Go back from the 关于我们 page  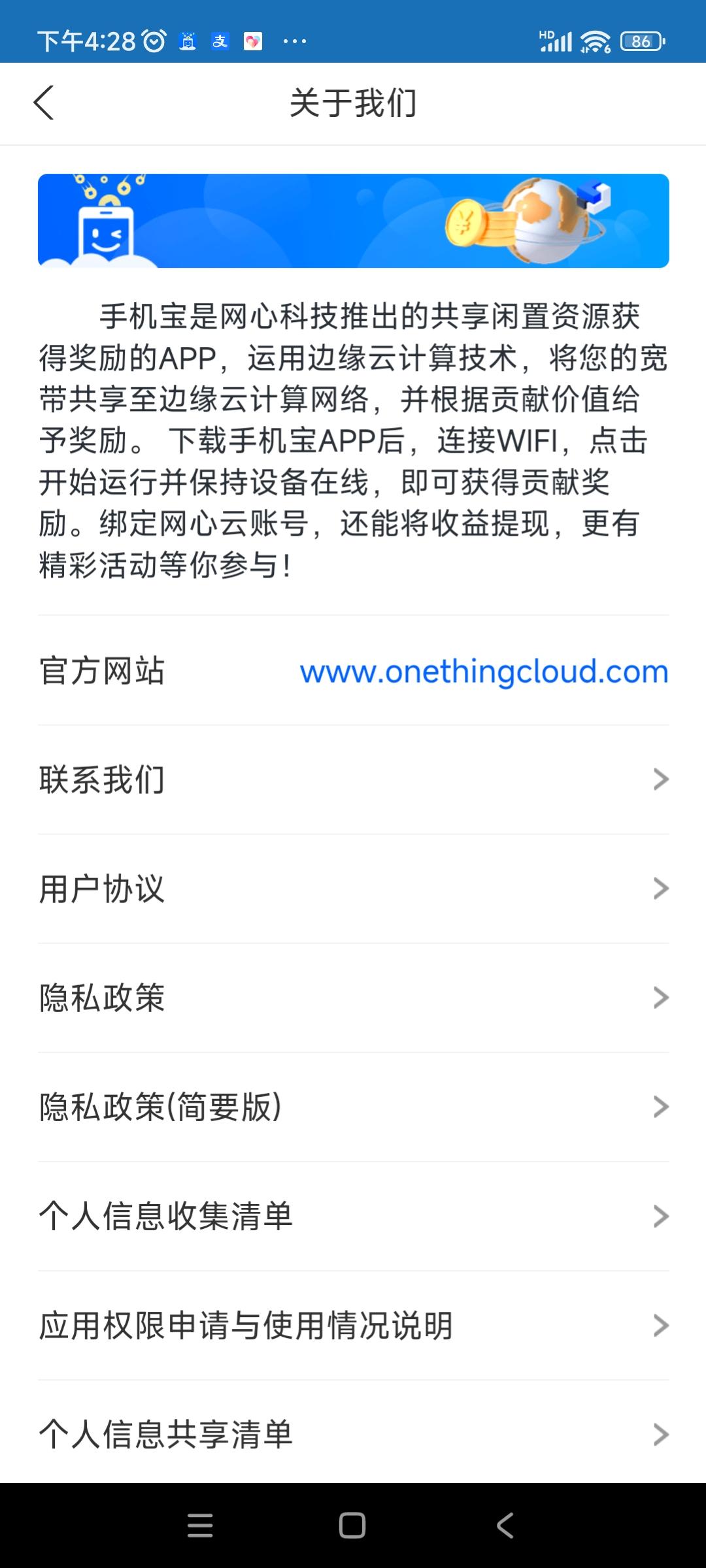[44, 103]
